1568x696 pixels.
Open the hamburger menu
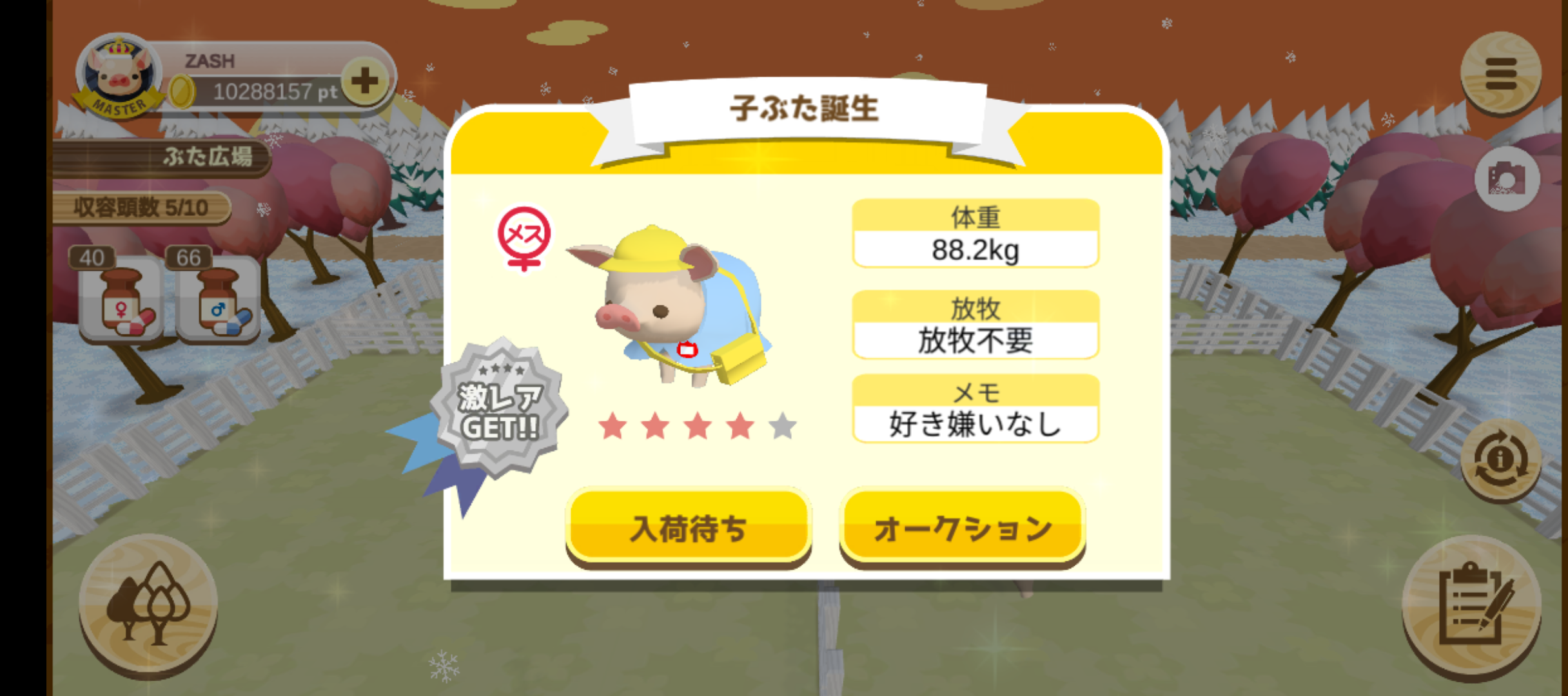pos(1500,74)
